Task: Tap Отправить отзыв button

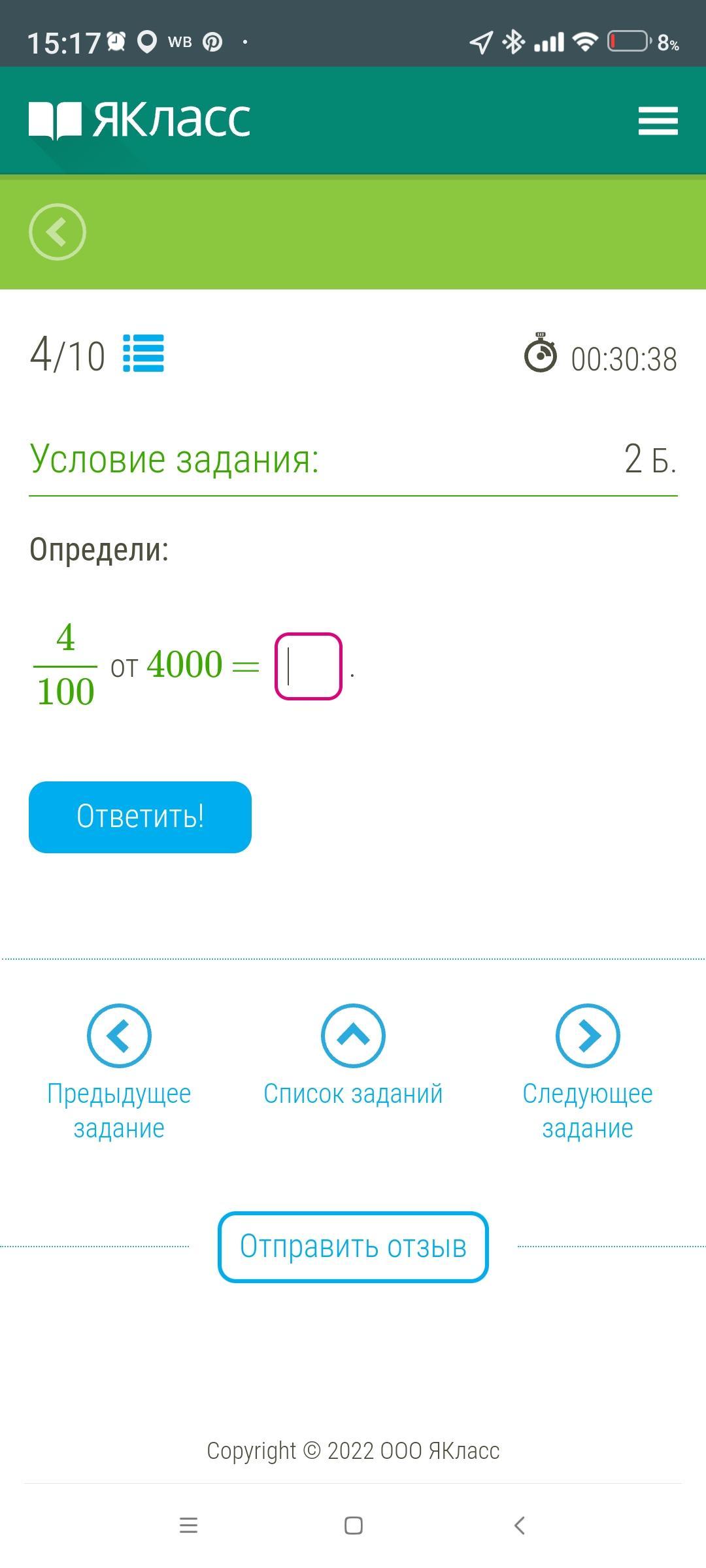Action: (353, 1247)
